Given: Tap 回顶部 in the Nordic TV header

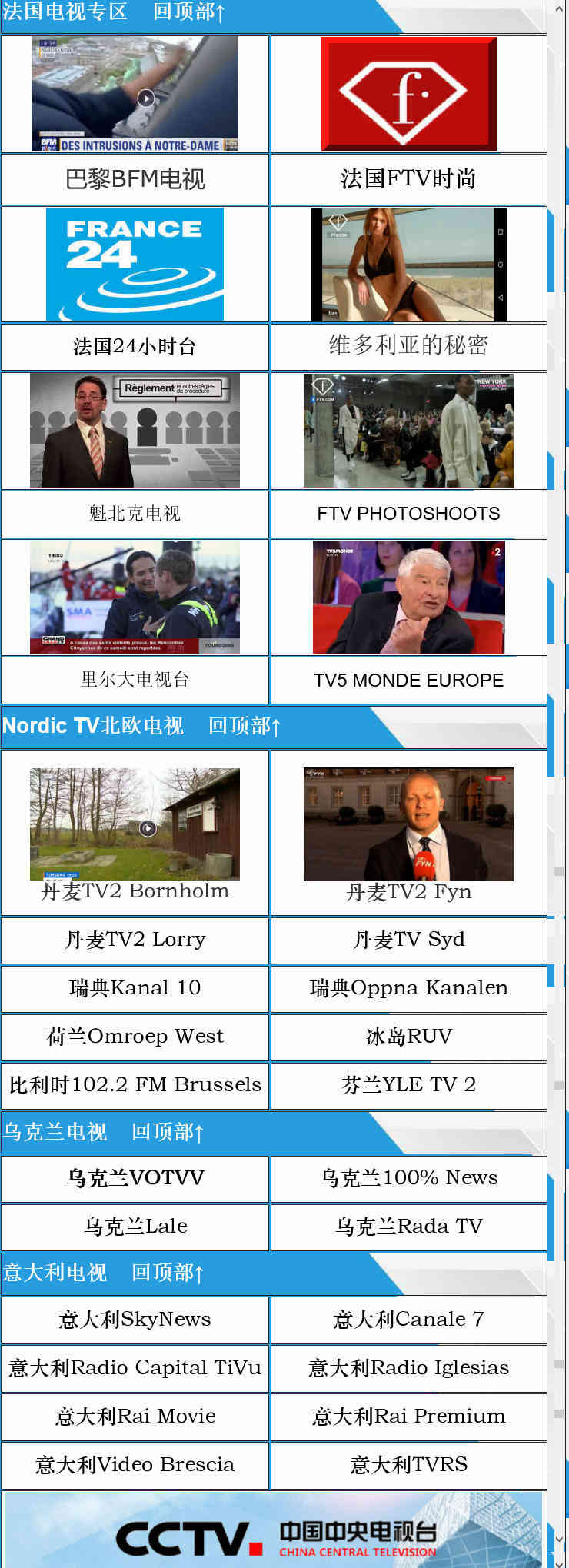Looking at the screenshot, I should (x=244, y=726).
